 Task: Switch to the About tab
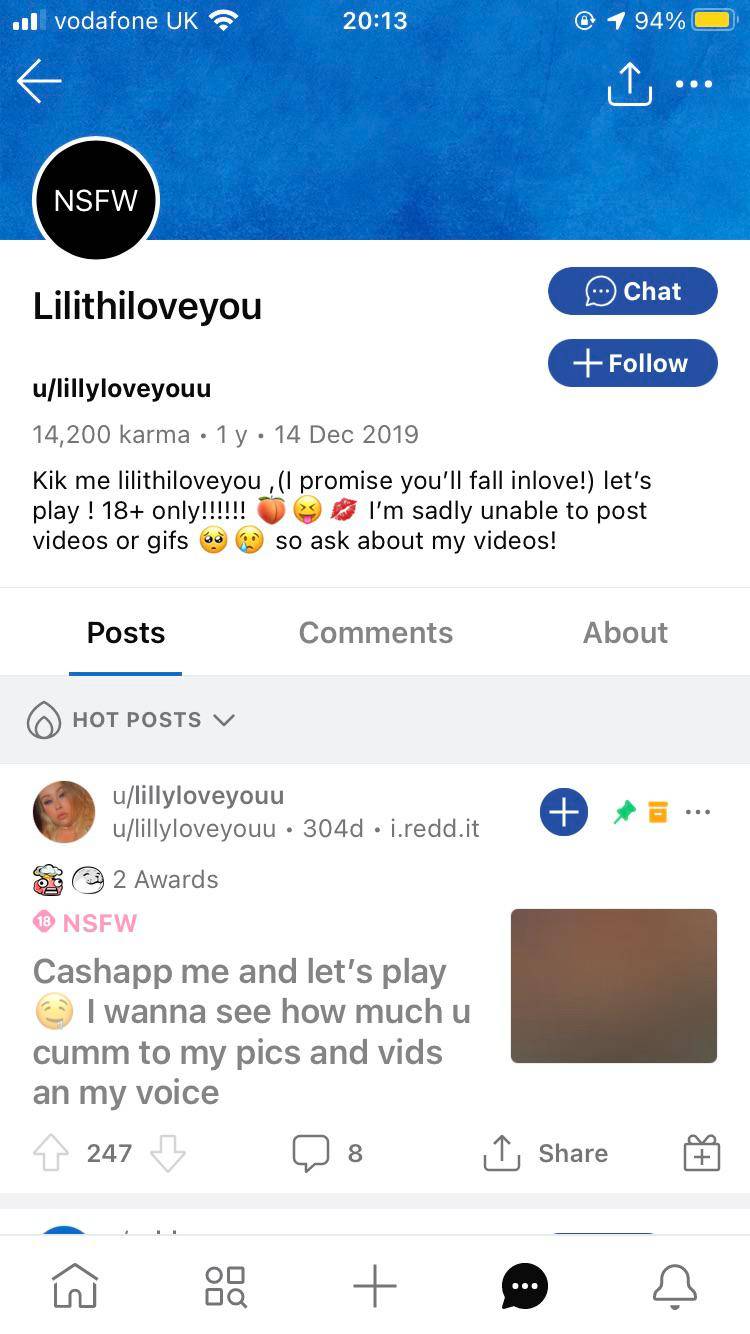(x=625, y=633)
